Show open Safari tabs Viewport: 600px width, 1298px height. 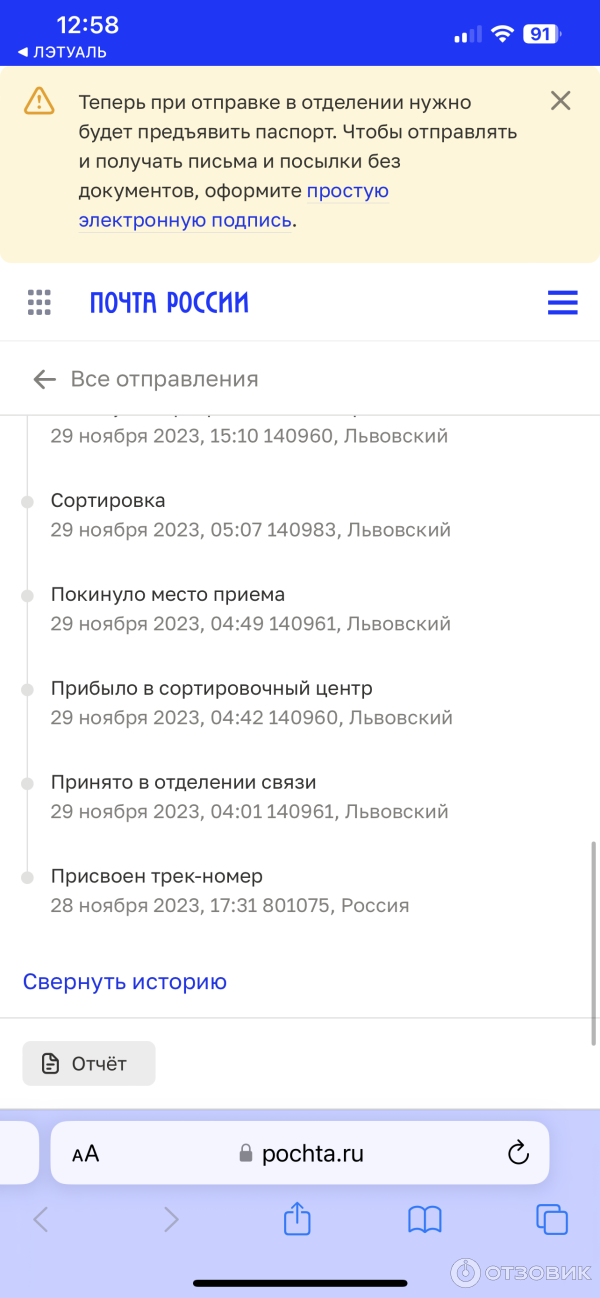click(x=552, y=1219)
